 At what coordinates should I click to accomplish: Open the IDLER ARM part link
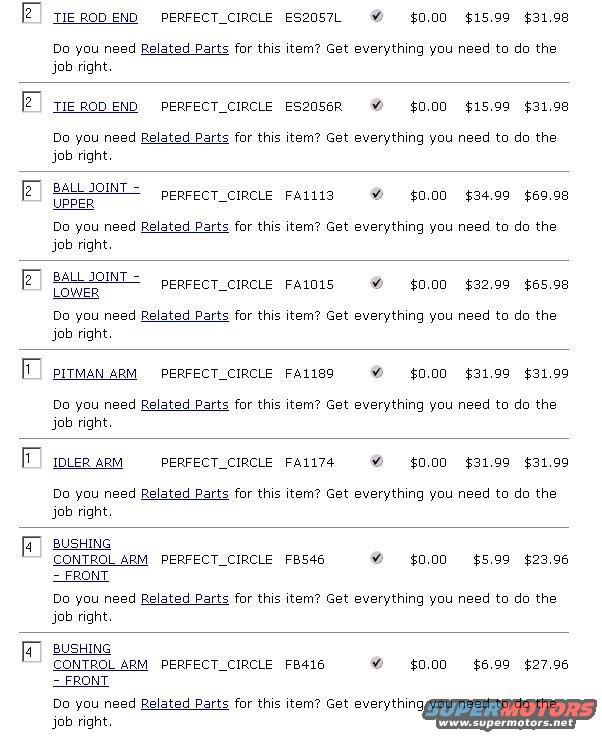point(88,463)
